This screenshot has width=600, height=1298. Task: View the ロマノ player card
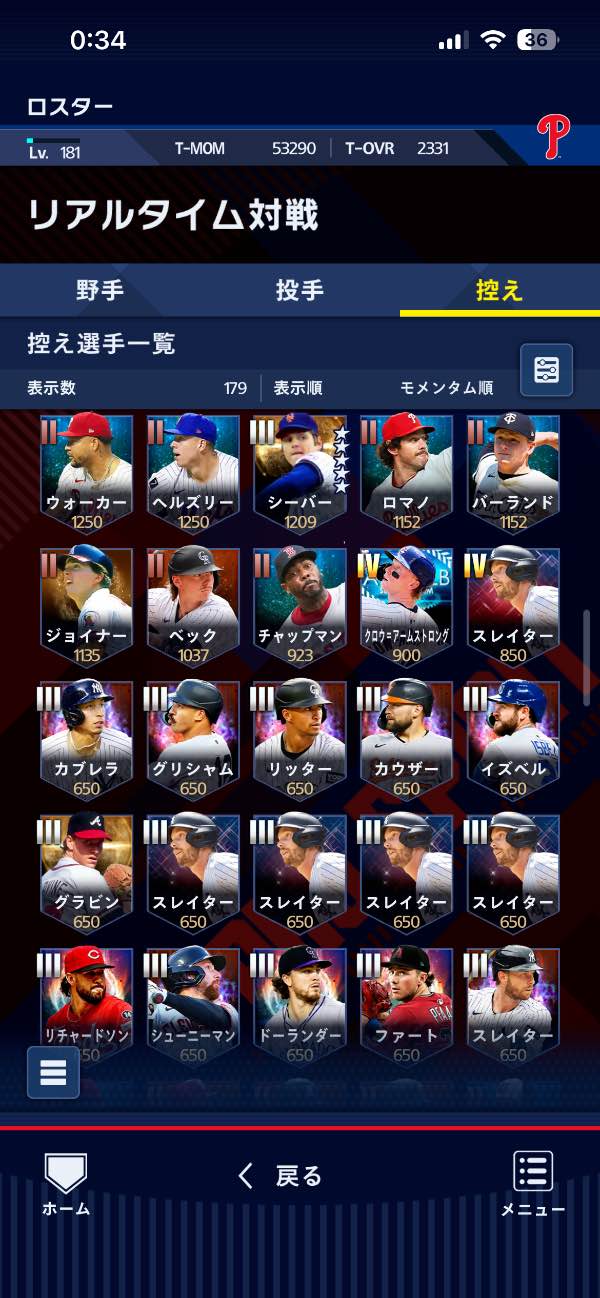407,472
